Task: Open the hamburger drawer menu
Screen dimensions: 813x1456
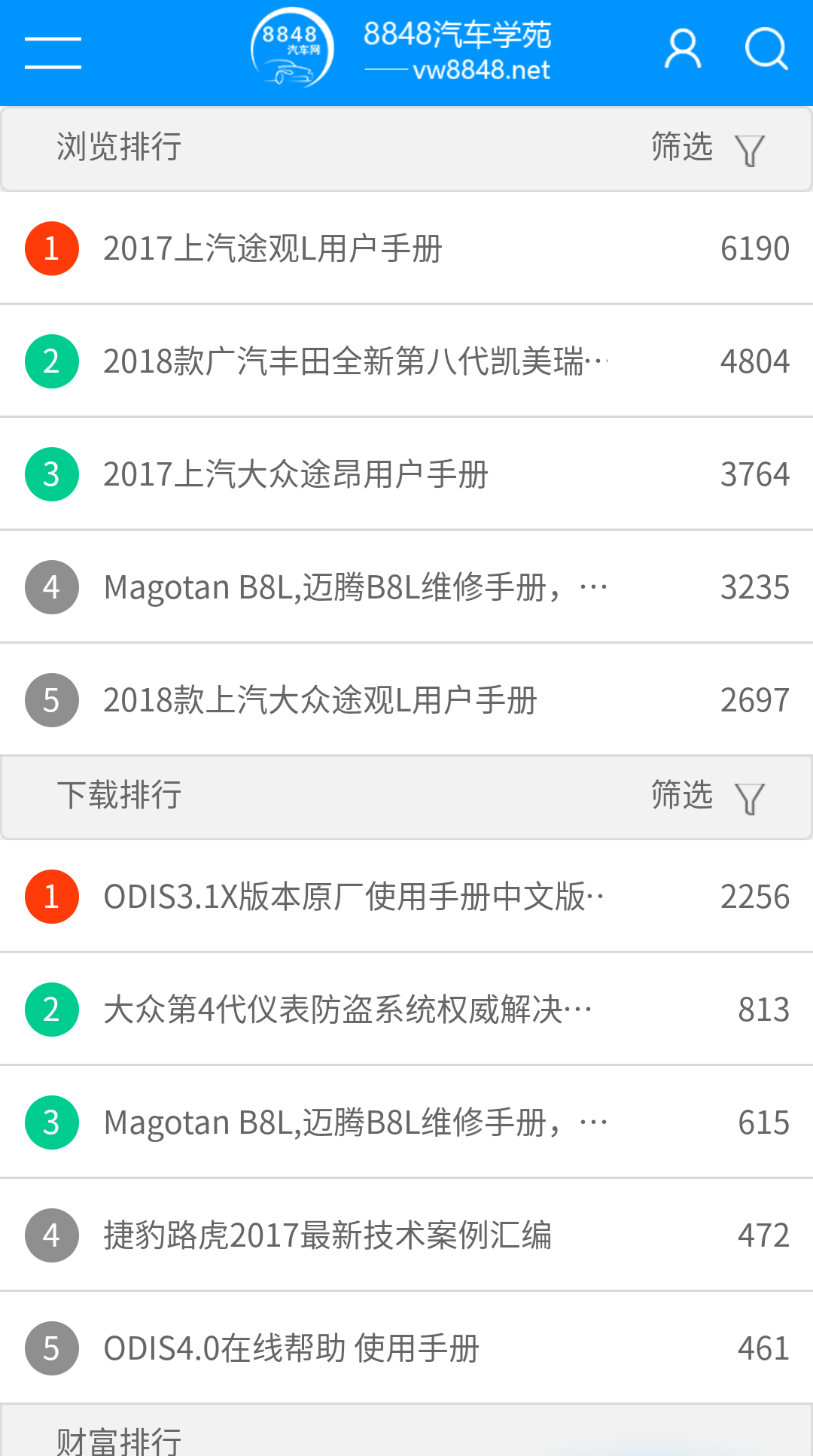Action: [x=53, y=52]
